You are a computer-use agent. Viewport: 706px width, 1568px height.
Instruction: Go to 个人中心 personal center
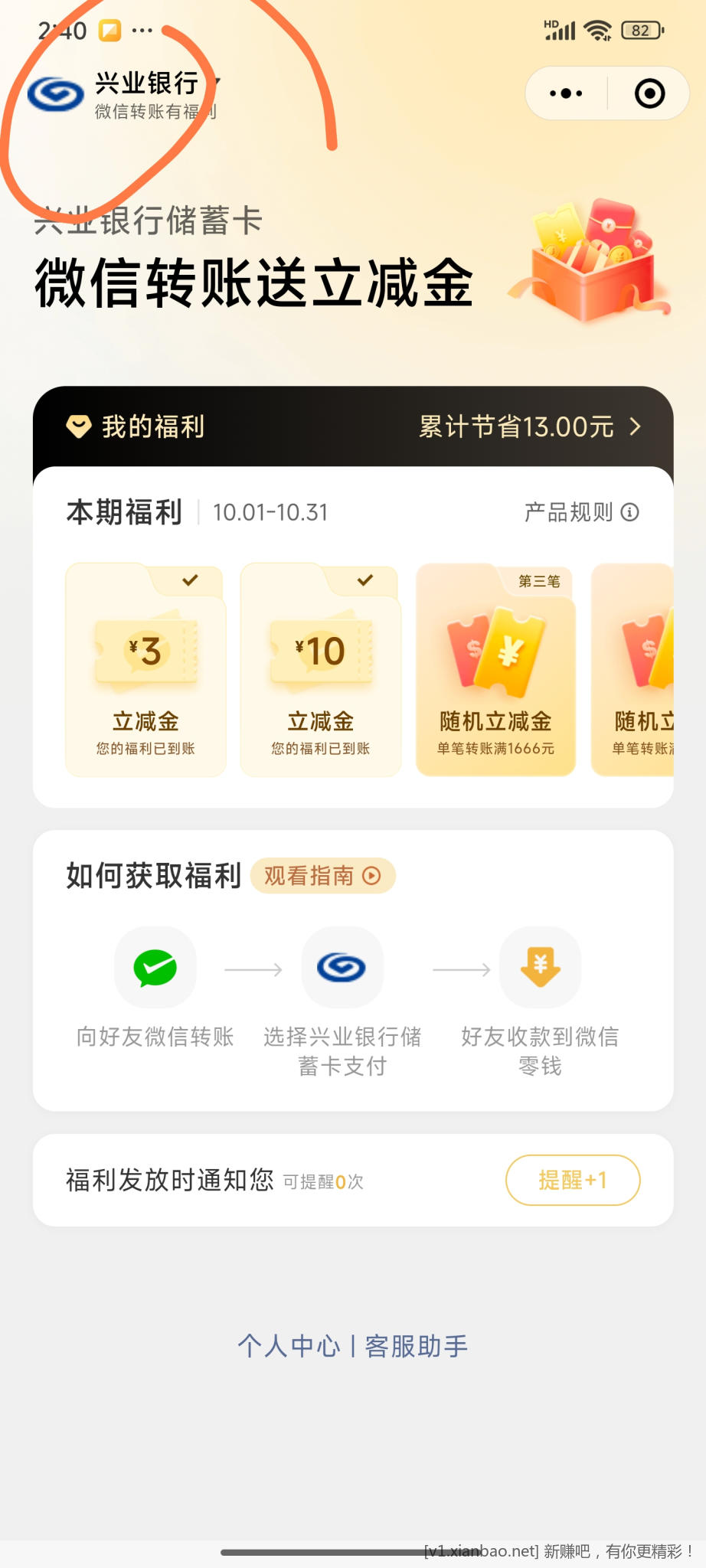(x=289, y=1345)
